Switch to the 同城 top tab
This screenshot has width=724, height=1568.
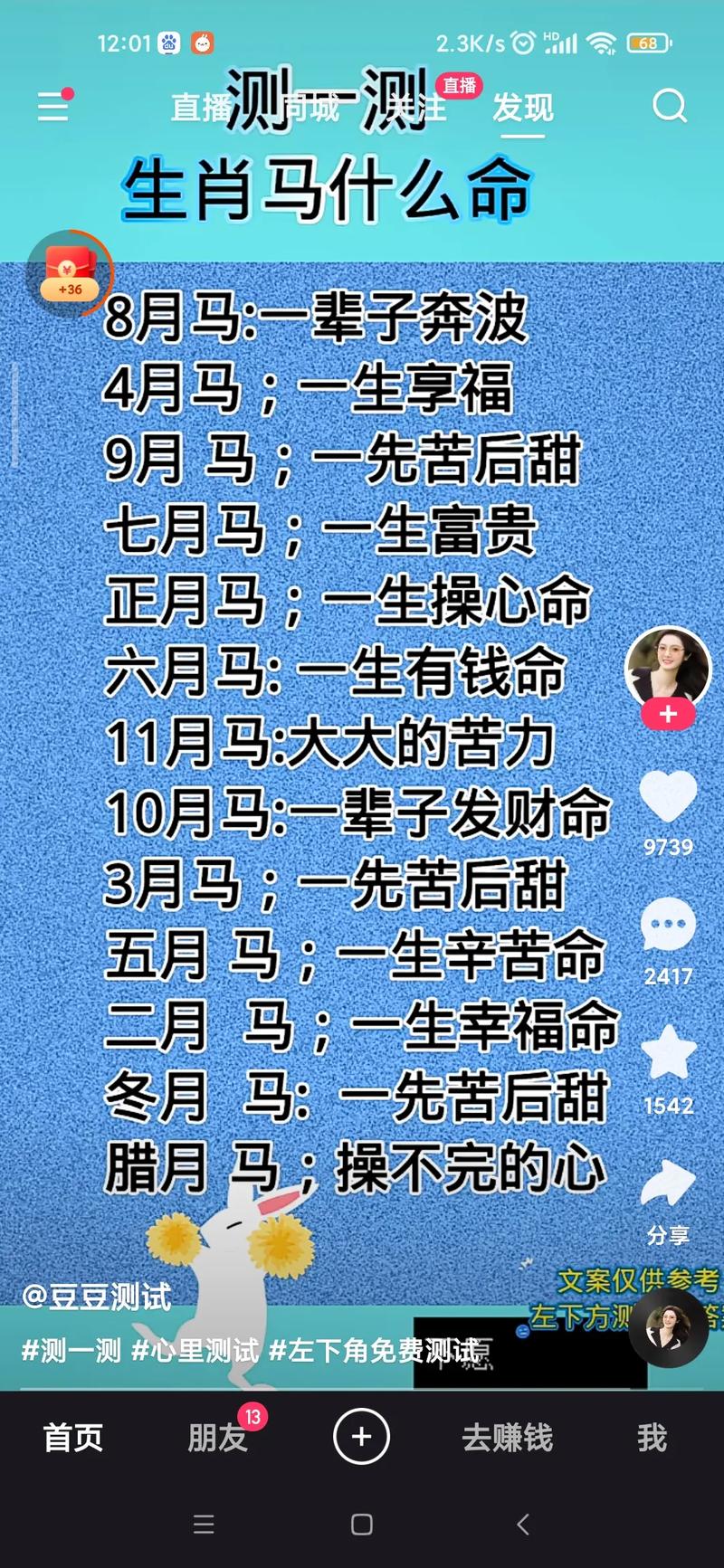coord(310,108)
